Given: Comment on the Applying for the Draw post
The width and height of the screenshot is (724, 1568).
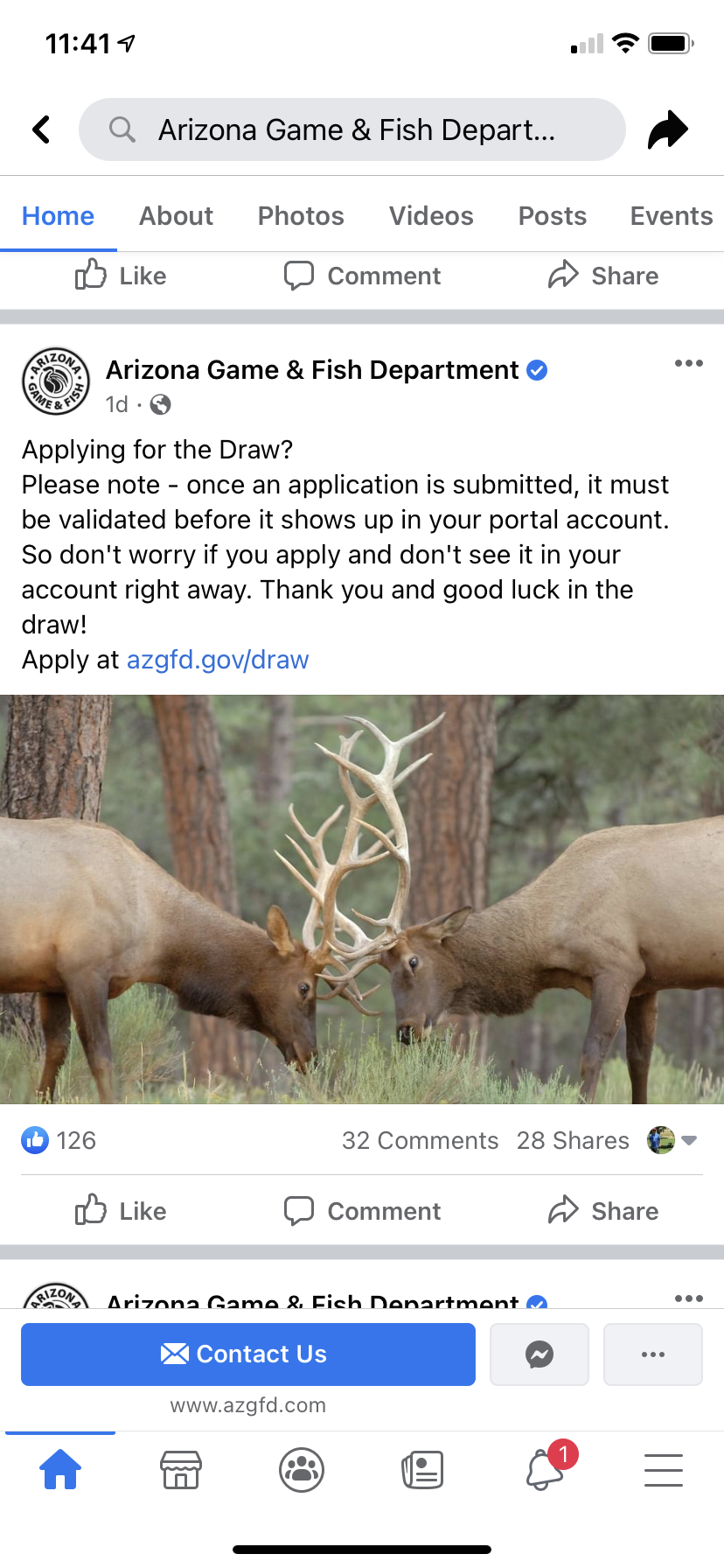Looking at the screenshot, I should pos(362,1211).
